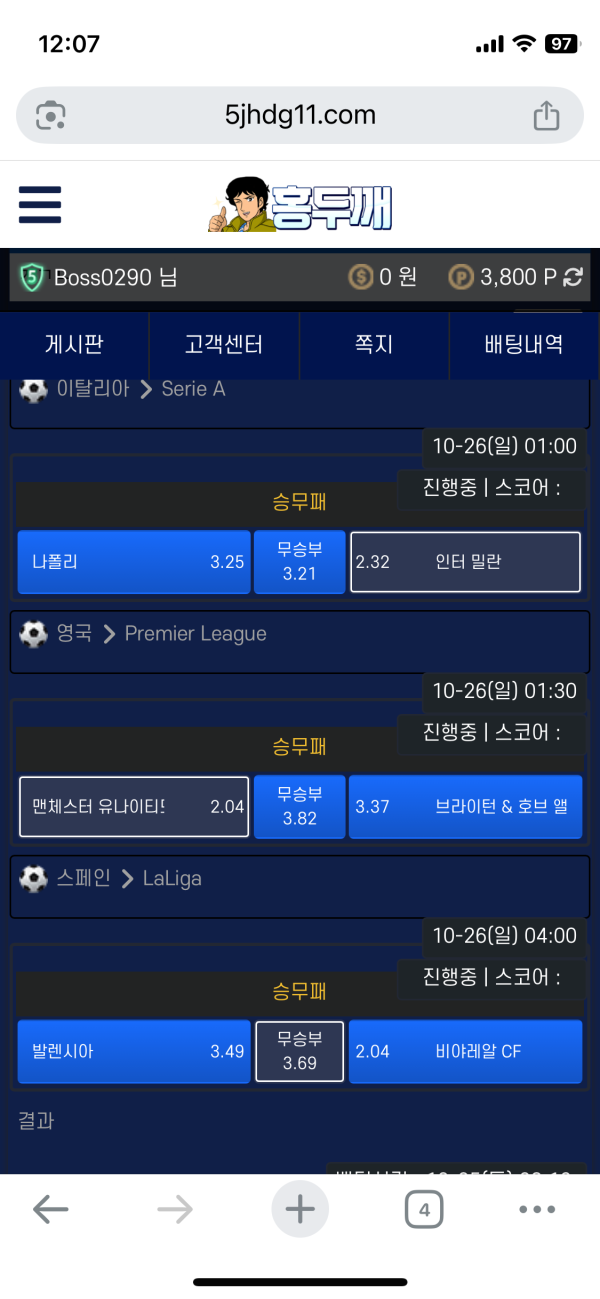Select 브라이턴 & 호브 앨 at 3.37

tap(465, 806)
